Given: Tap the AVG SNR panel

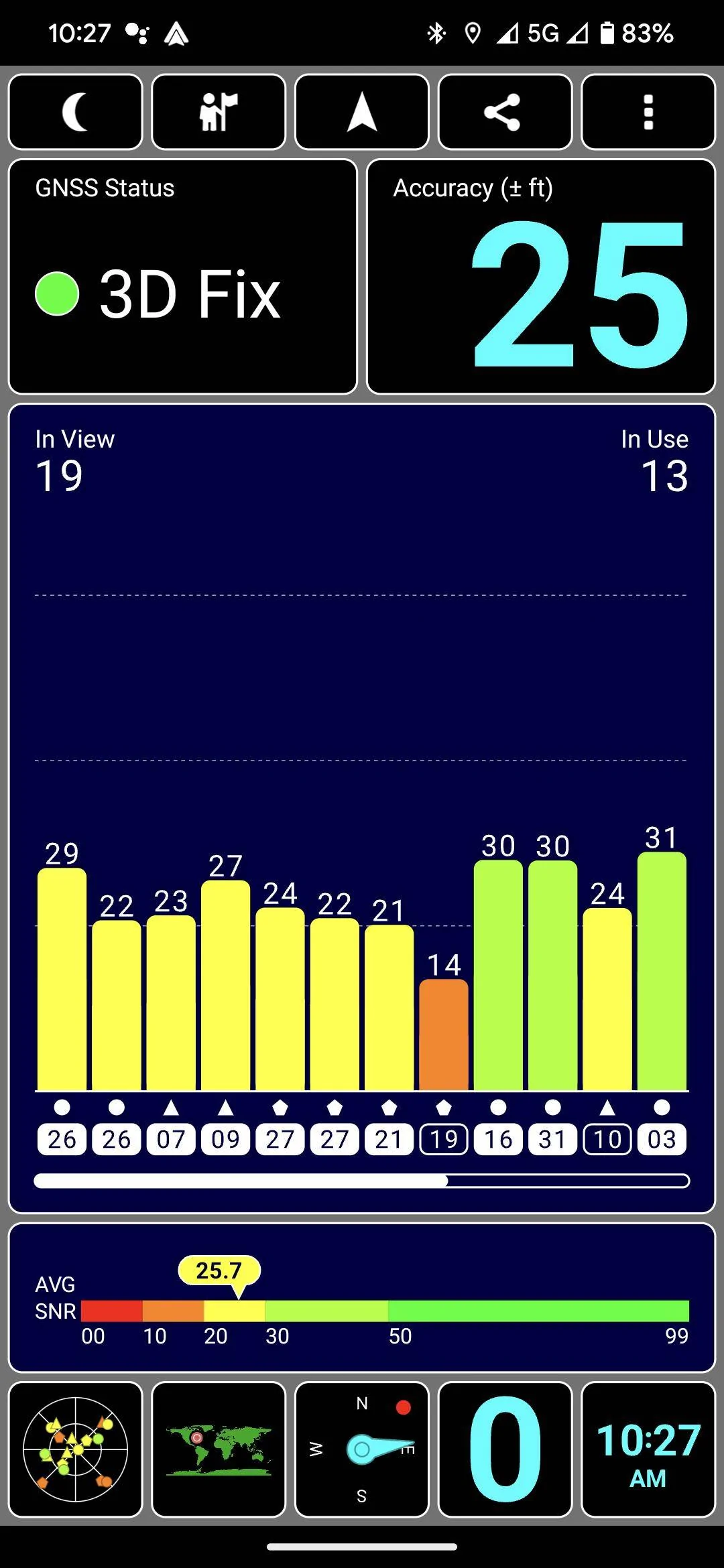Looking at the screenshot, I should tap(362, 1298).
